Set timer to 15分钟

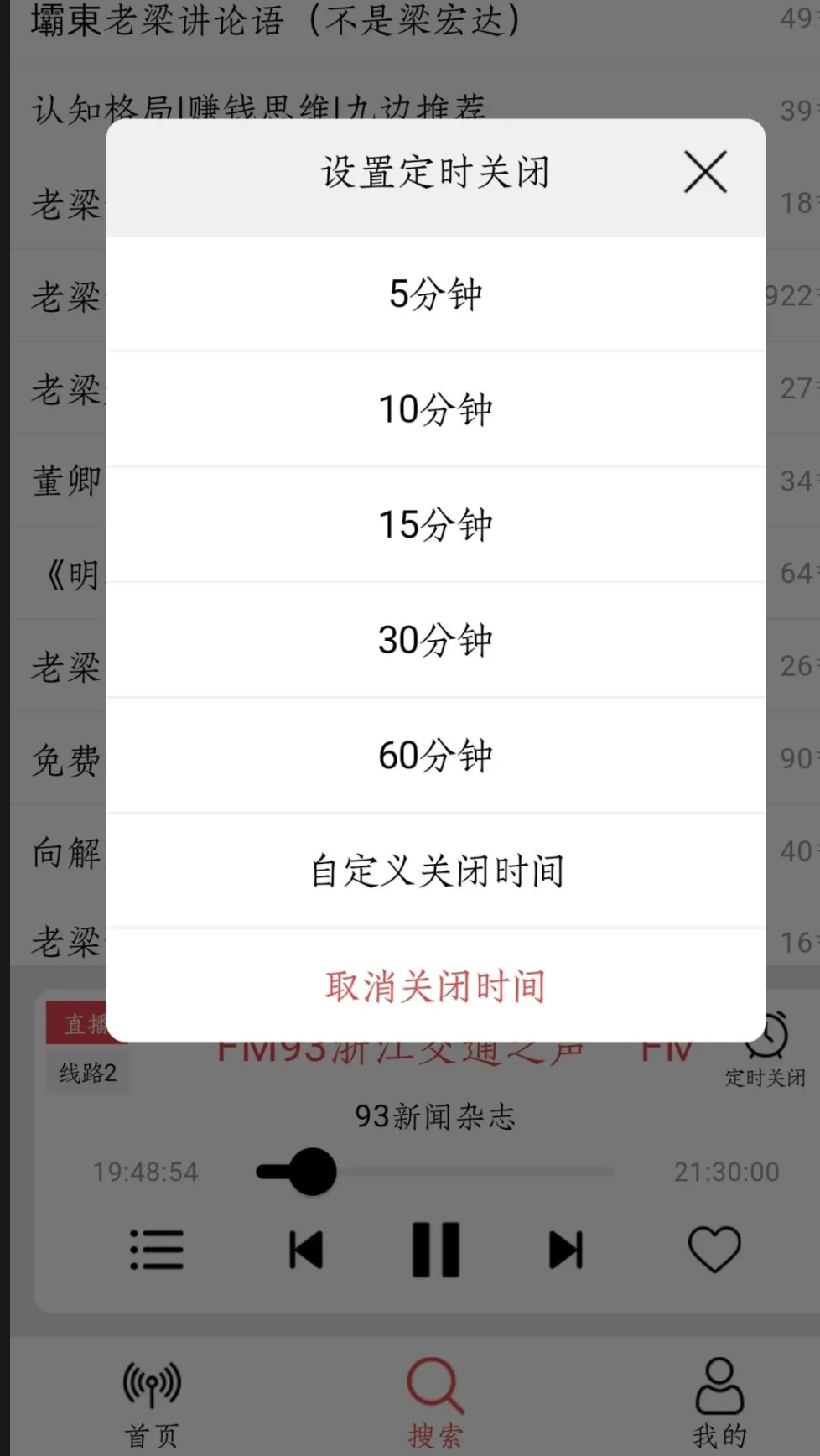click(x=435, y=525)
